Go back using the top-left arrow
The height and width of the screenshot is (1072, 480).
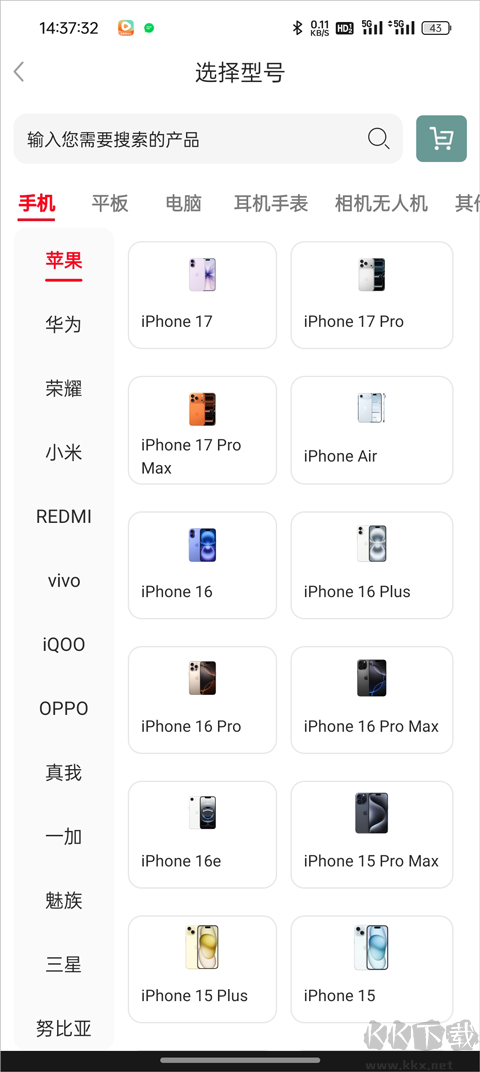(x=19, y=72)
